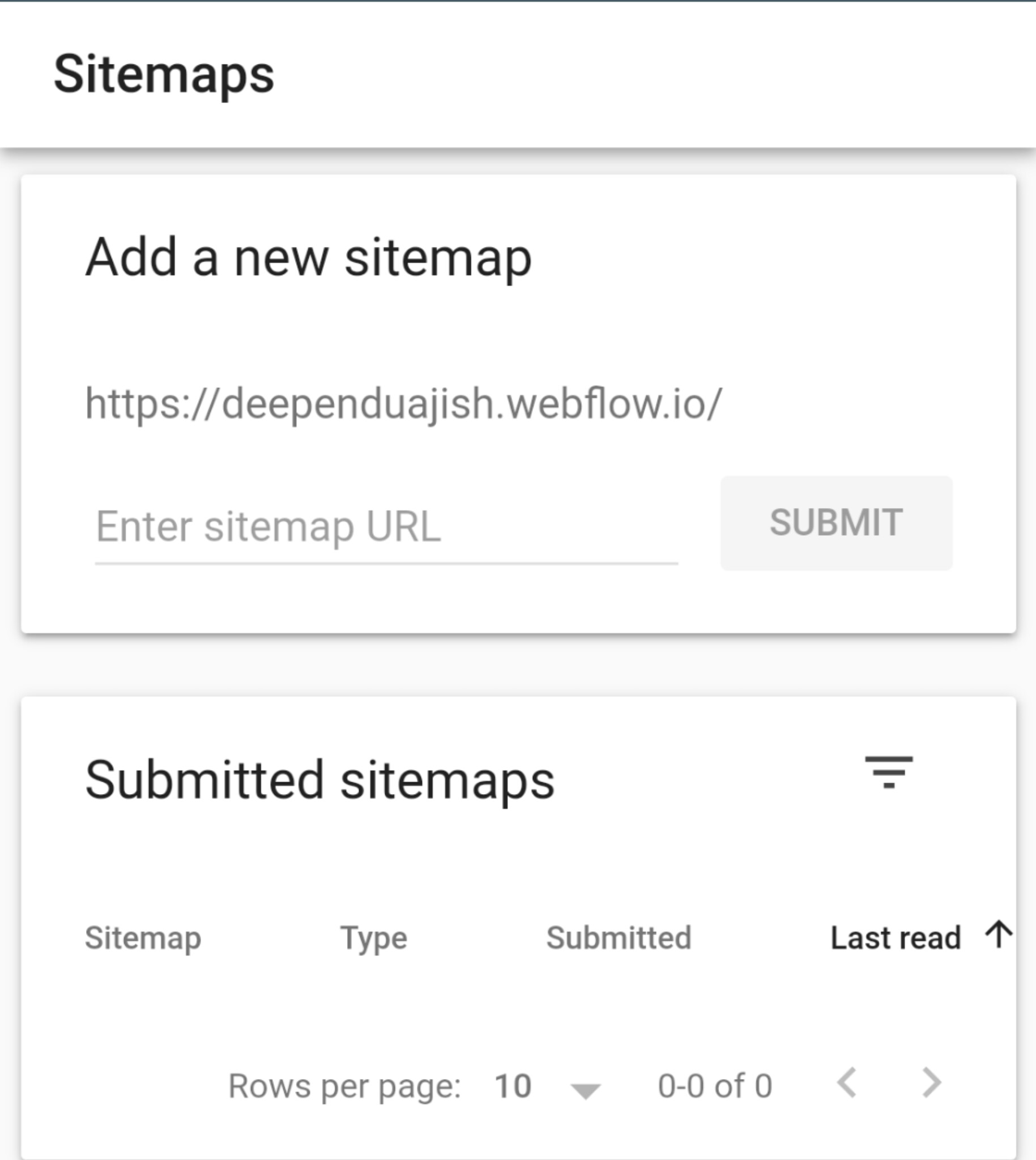Go to the previous page of sitemaps
Image resolution: width=1036 pixels, height=1160 pixels.
(x=847, y=1082)
